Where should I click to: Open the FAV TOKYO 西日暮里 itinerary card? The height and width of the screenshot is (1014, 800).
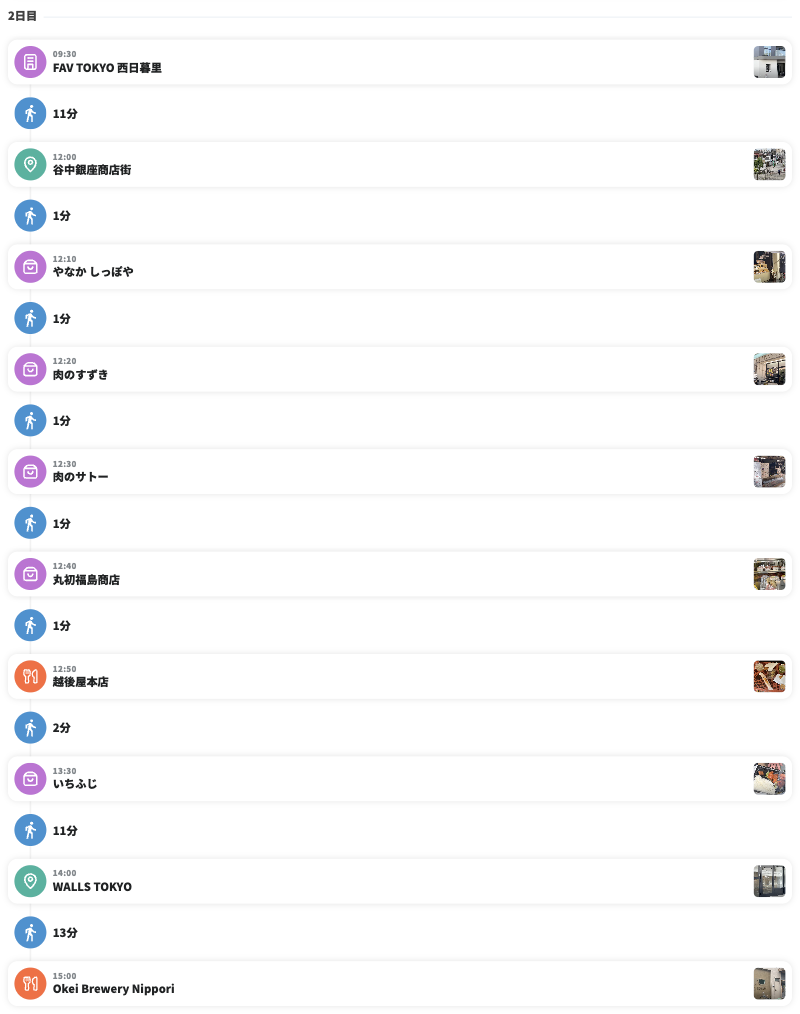[x=400, y=62]
